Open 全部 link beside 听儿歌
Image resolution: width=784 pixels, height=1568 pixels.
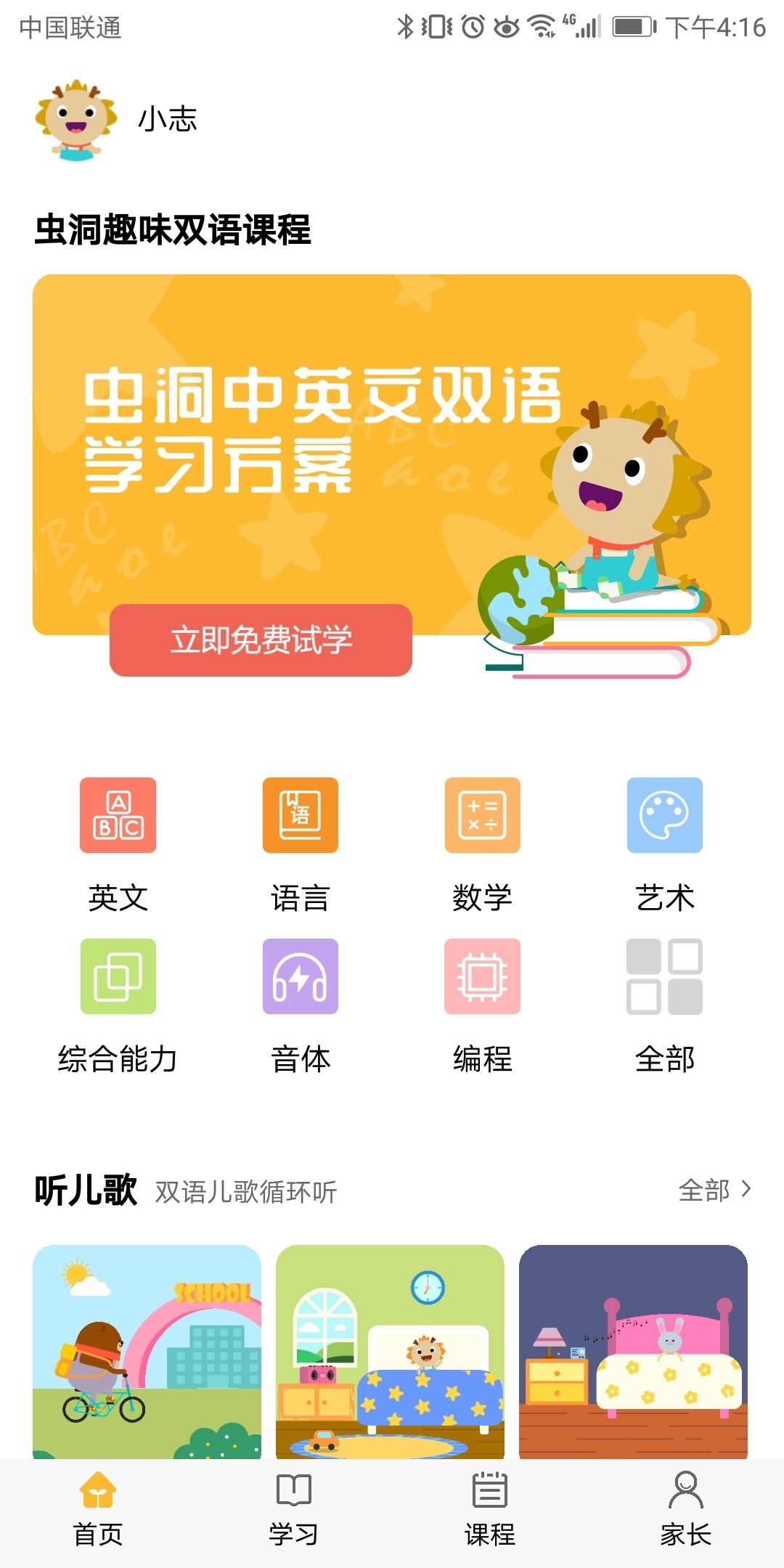pos(715,1190)
